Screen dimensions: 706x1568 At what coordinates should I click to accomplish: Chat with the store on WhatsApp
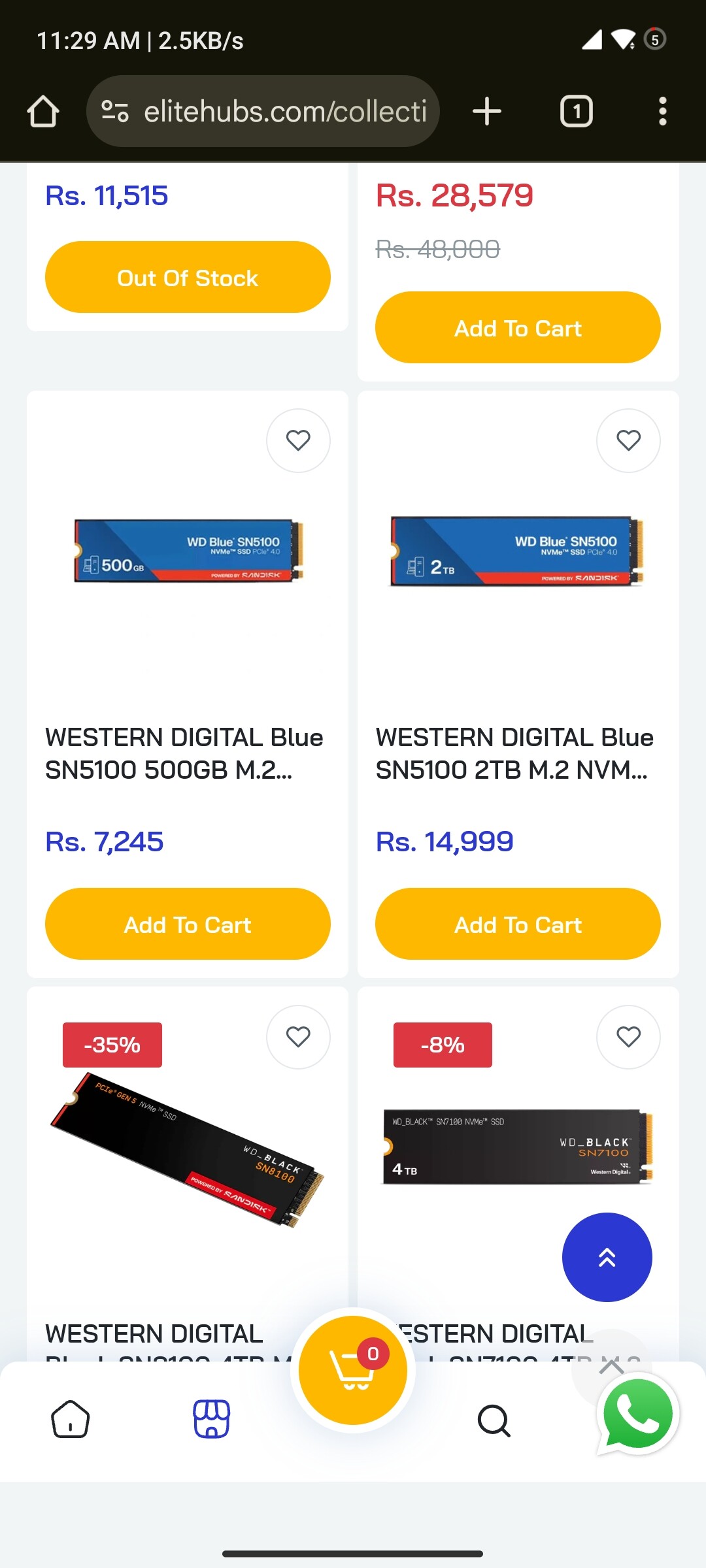638,1414
